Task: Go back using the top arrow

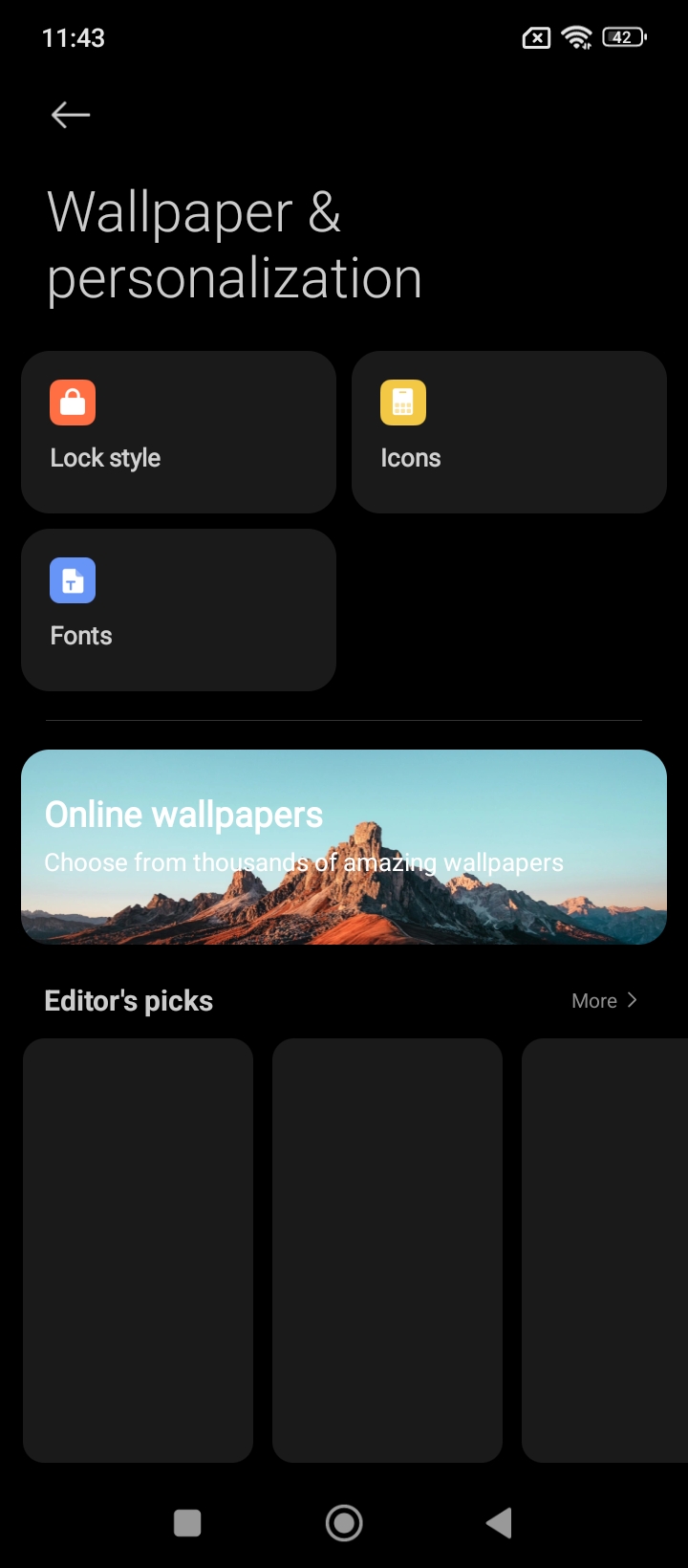Action: [71, 115]
